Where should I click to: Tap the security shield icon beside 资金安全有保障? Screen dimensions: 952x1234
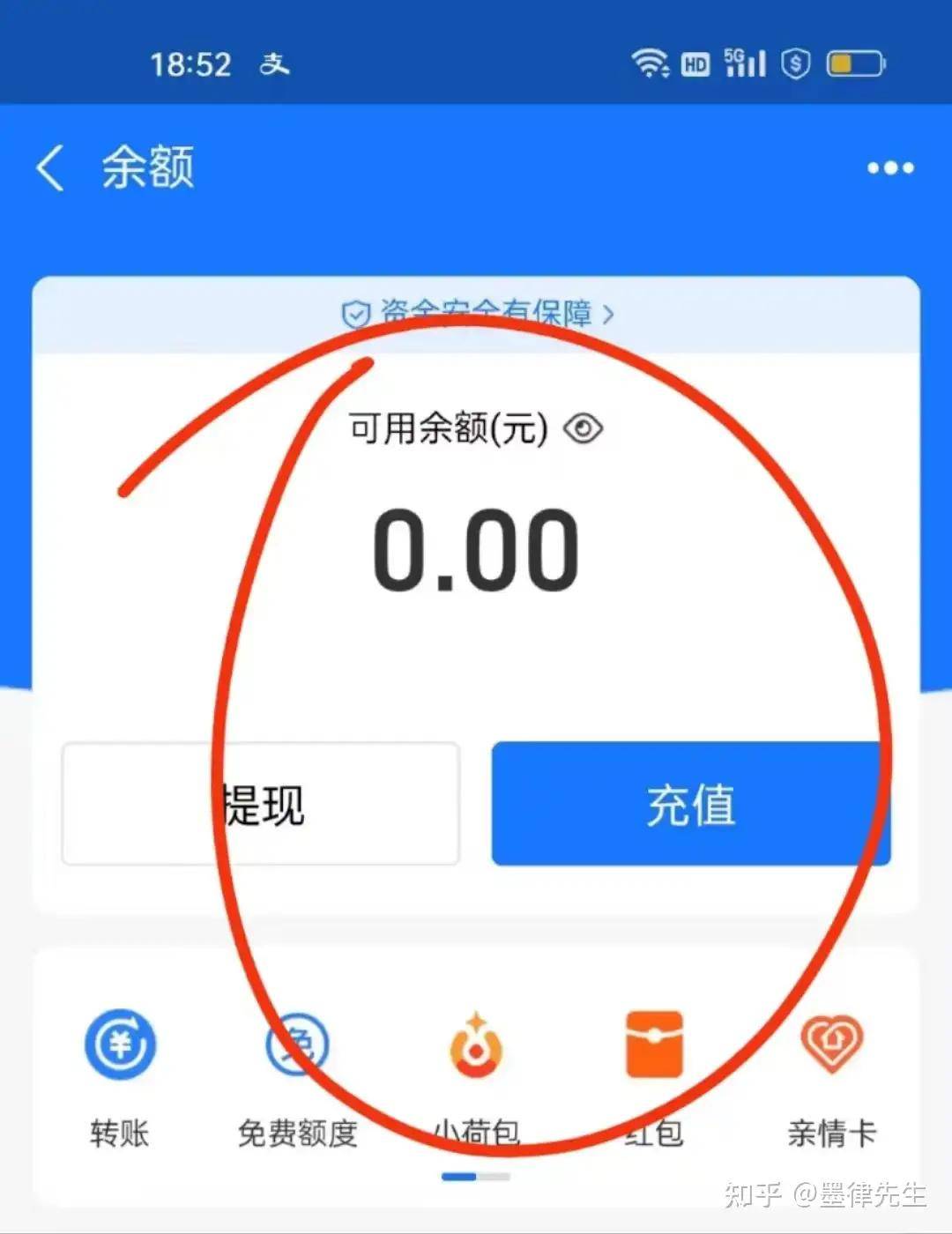point(356,313)
